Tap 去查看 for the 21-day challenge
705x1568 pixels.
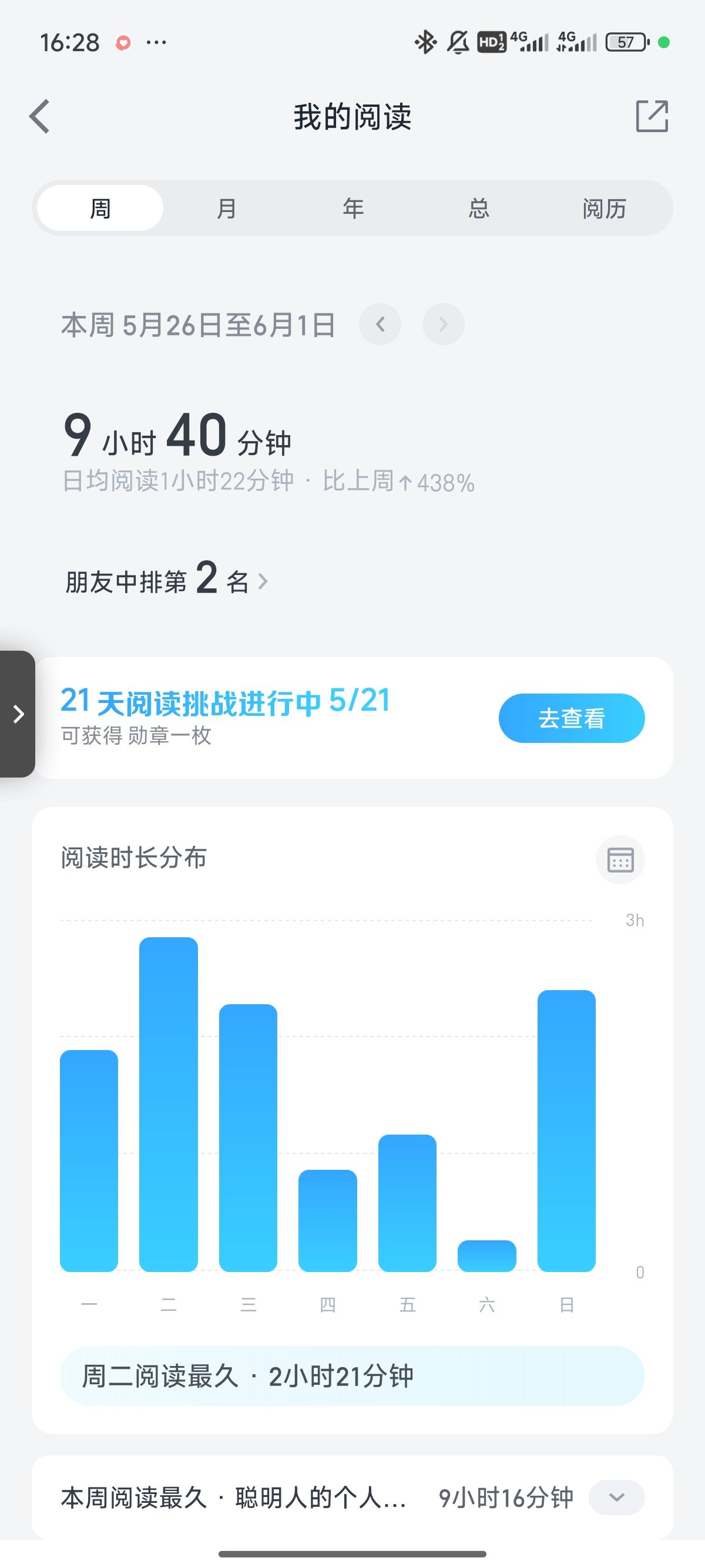click(572, 718)
